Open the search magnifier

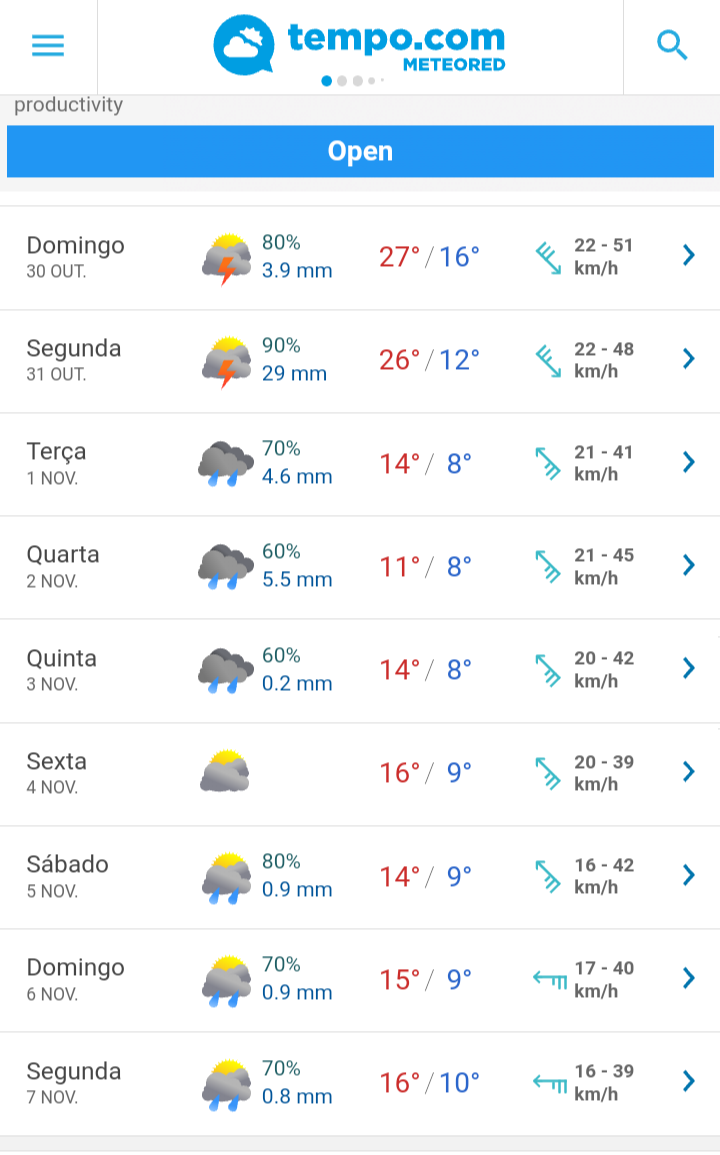pyautogui.click(x=671, y=46)
